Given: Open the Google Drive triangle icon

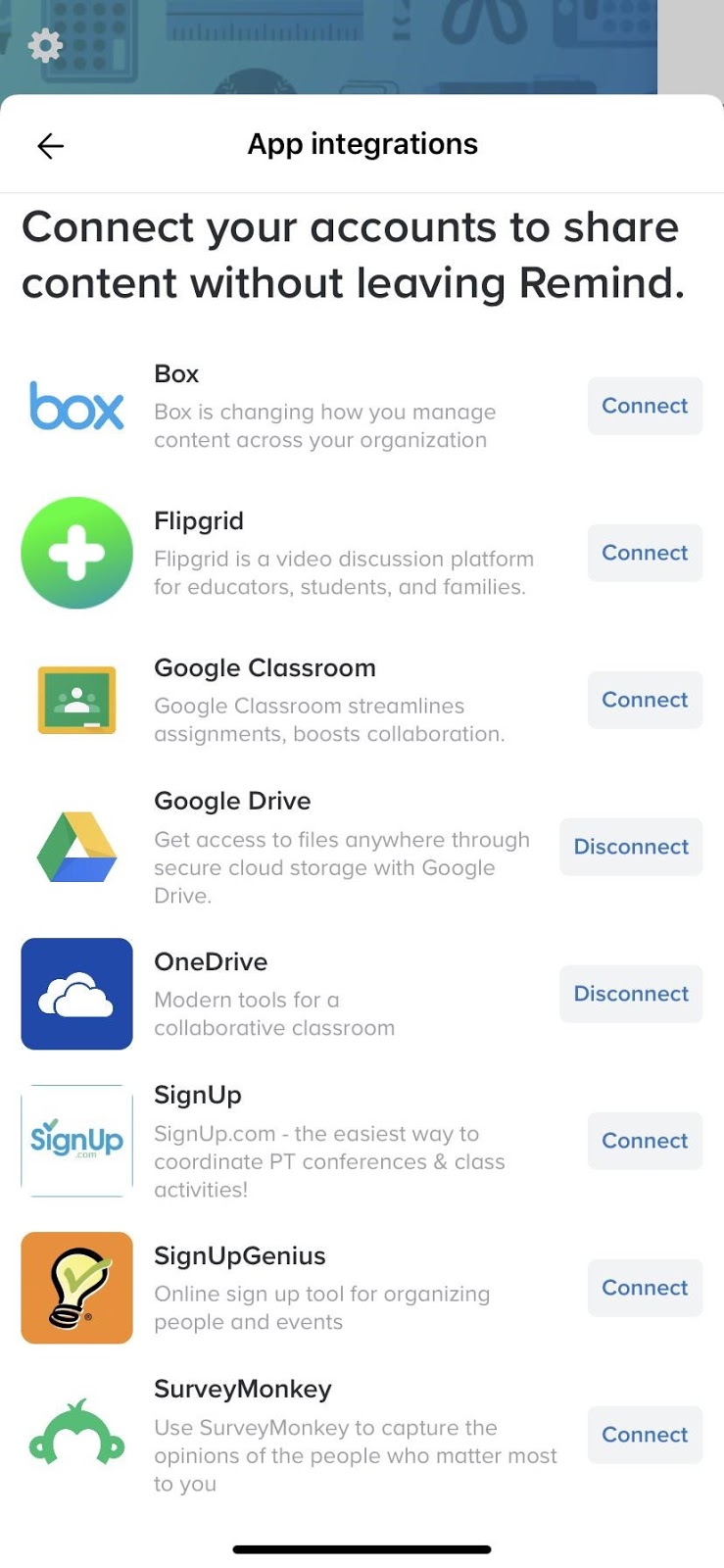Looking at the screenshot, I should (x=76, y=847).
